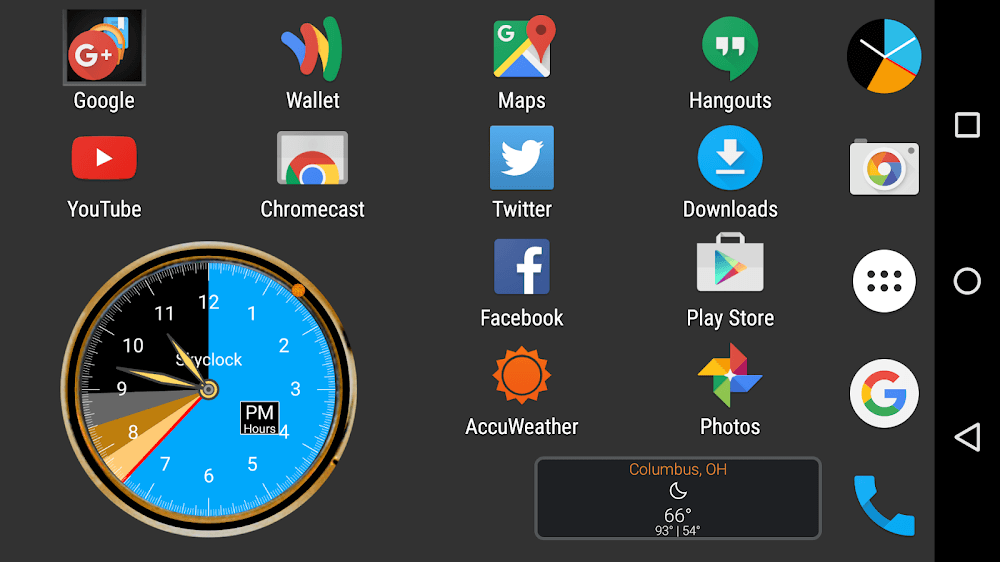Go to the home screen with the circle button
The width and height of the screenshot is (1000, 562).
click(x=967, y=281)
